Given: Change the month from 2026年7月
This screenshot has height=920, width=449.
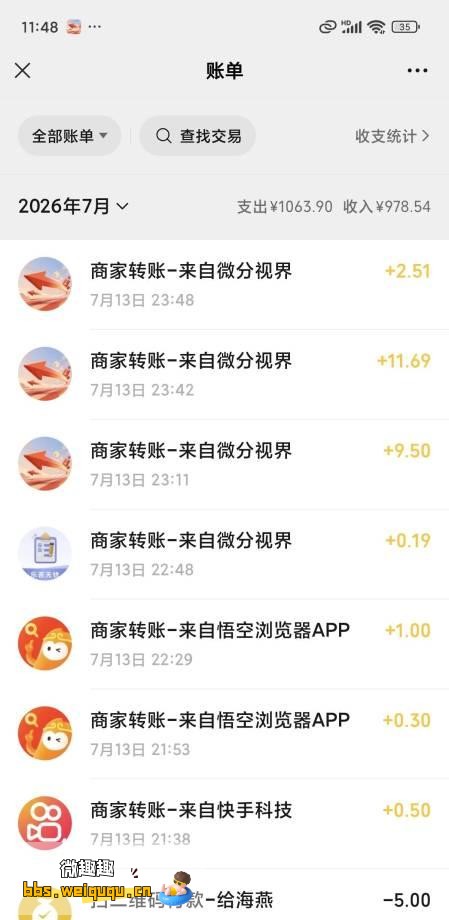Looking at the screenshot, I should tap(73, 207).
